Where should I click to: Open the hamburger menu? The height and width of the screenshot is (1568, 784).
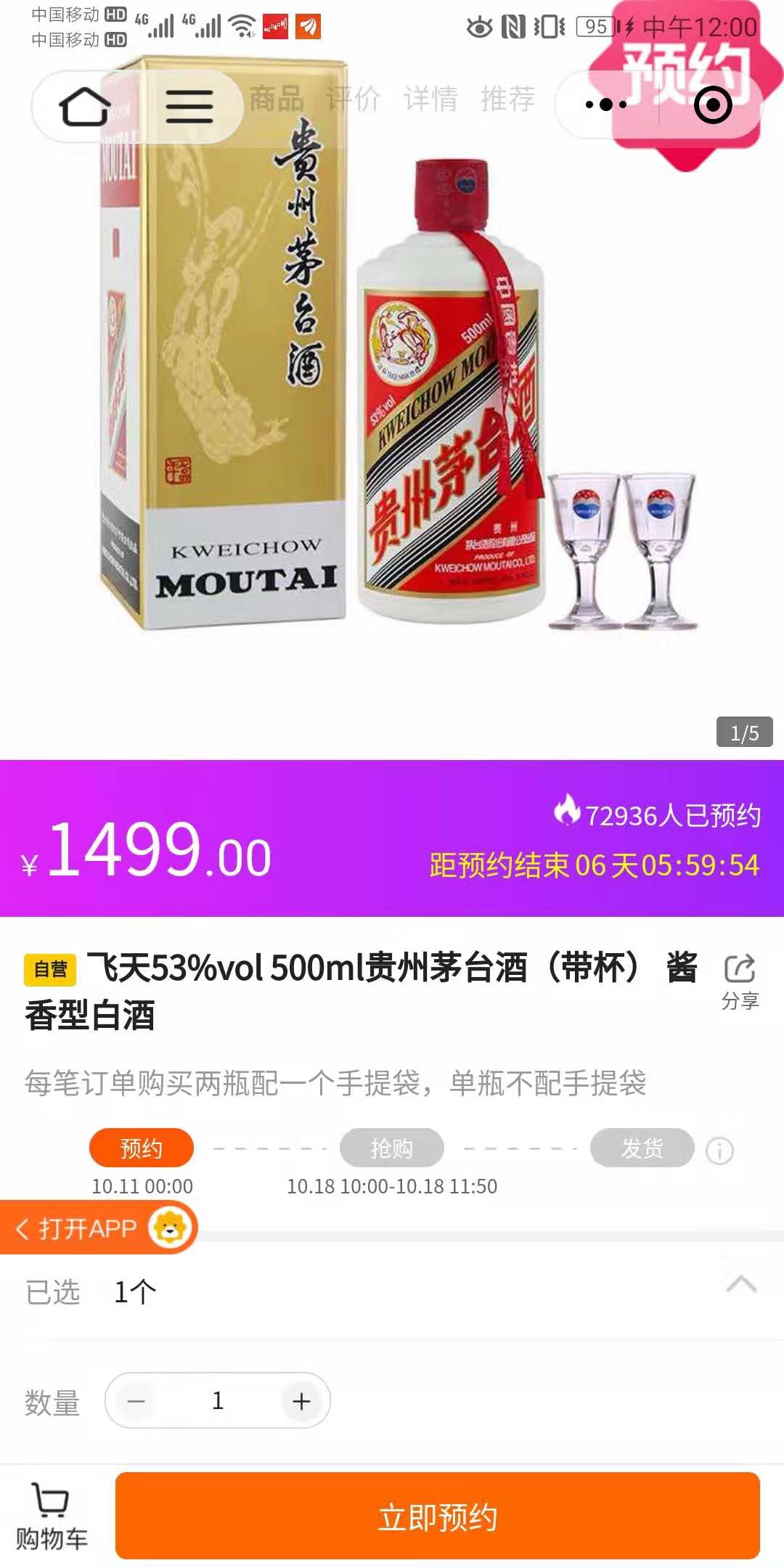pos(189,107)
